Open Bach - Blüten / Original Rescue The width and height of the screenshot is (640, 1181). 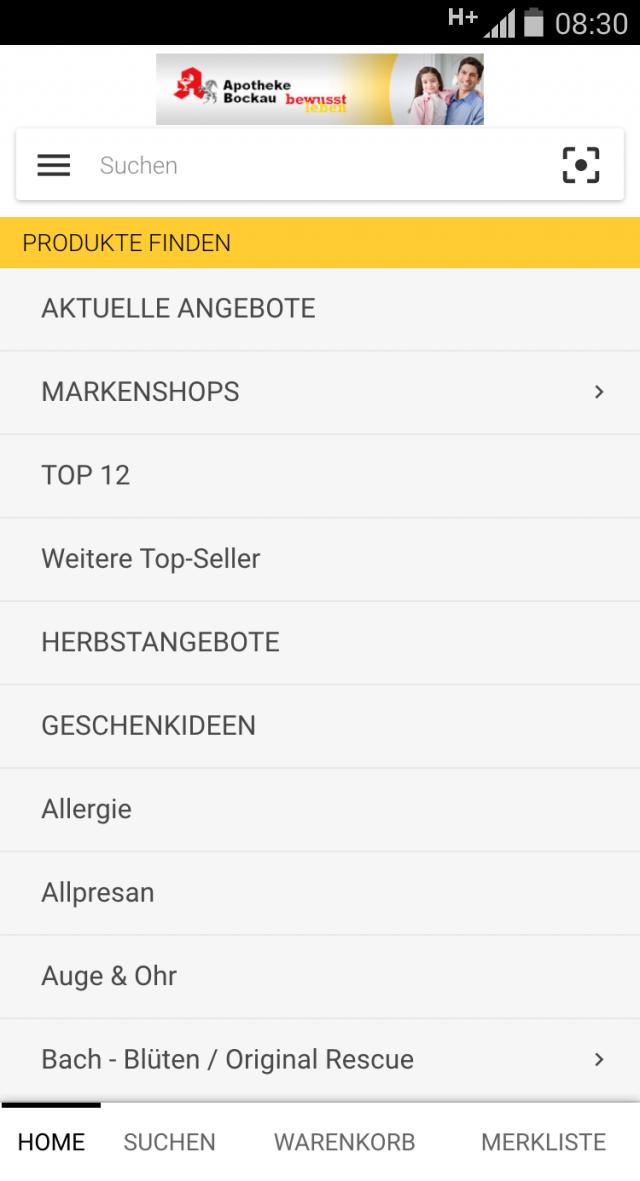pos(320,1059)
